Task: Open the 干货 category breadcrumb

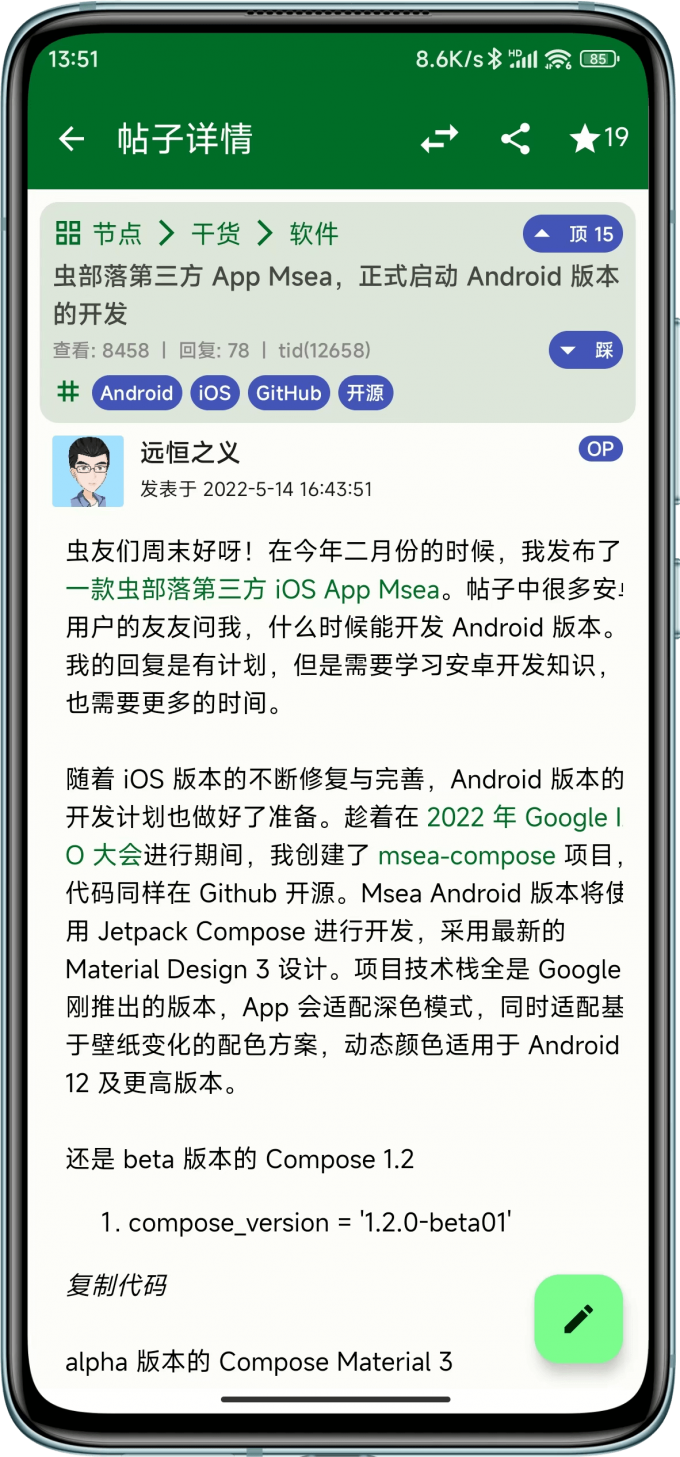Action: coord(216,234)
